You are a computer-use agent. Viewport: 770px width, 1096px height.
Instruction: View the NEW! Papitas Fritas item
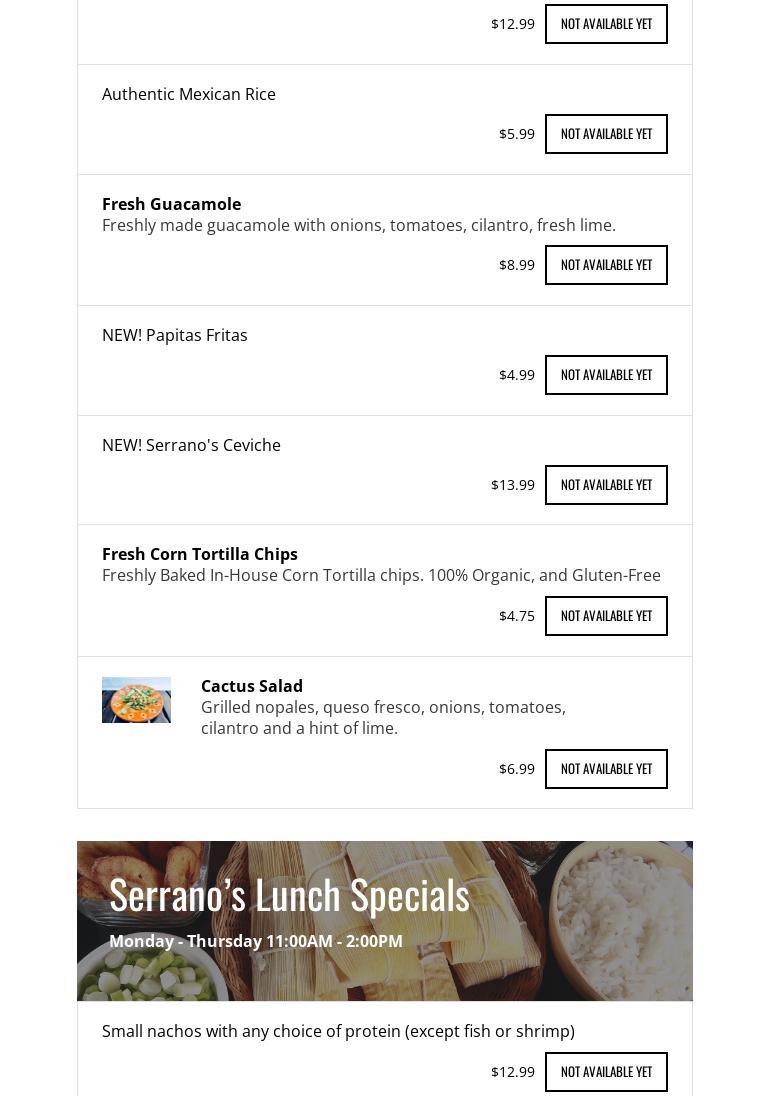tap(174, 335)
